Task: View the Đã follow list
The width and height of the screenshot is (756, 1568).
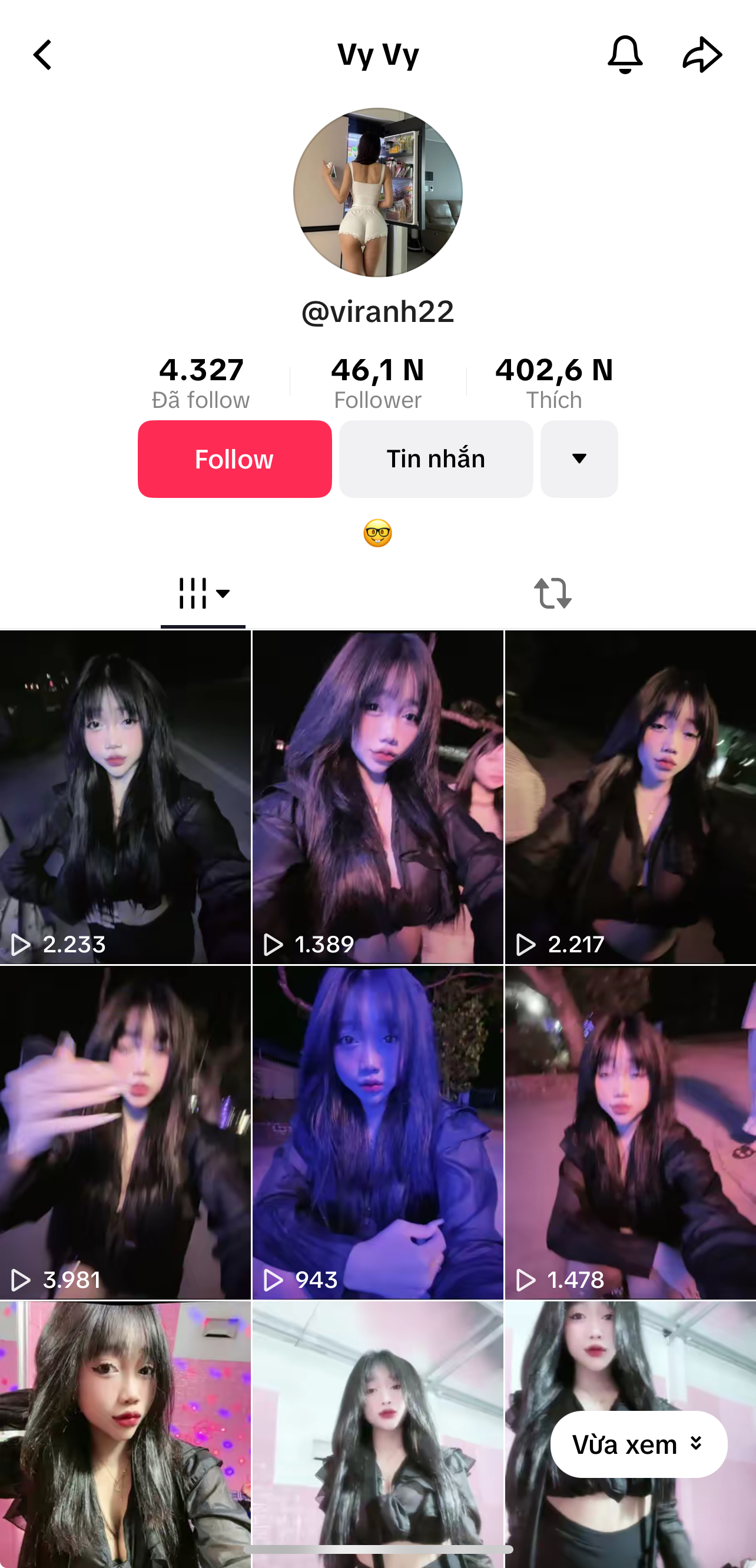Action: tap(201, 382)
